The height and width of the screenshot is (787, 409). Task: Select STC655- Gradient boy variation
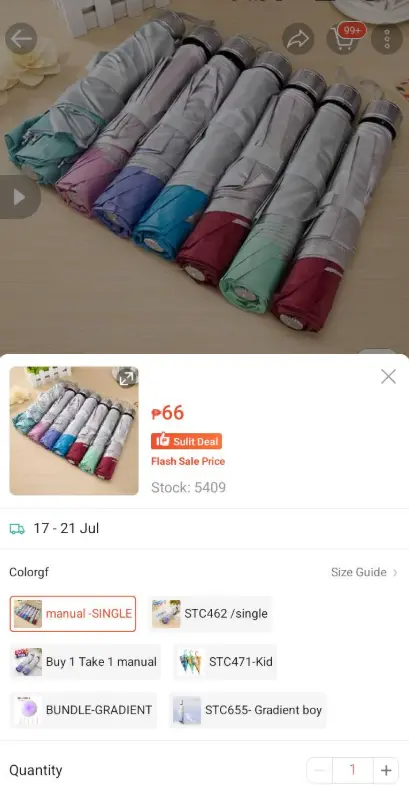[248, 710]
